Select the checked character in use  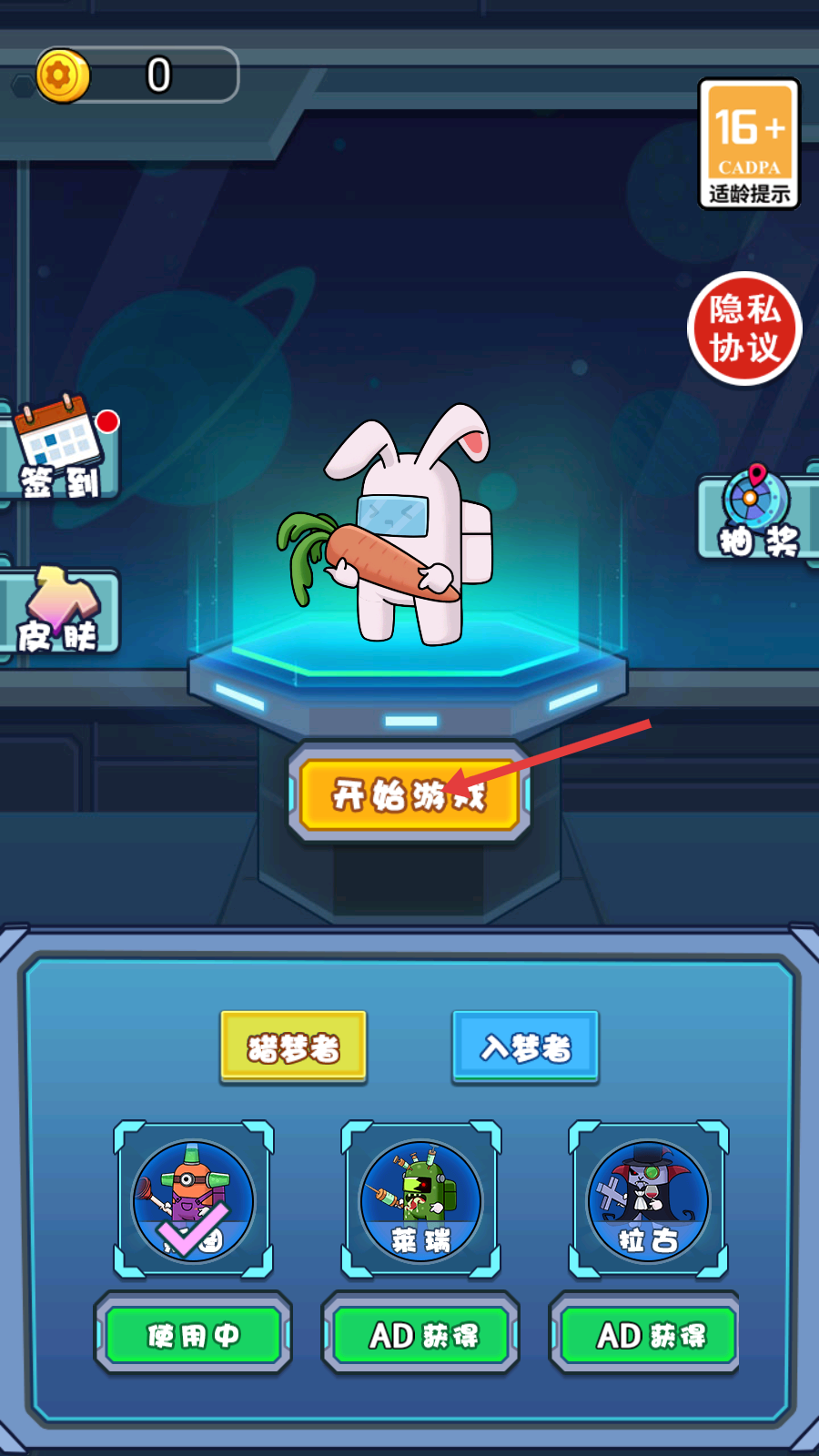click(x=193, y=1199)
